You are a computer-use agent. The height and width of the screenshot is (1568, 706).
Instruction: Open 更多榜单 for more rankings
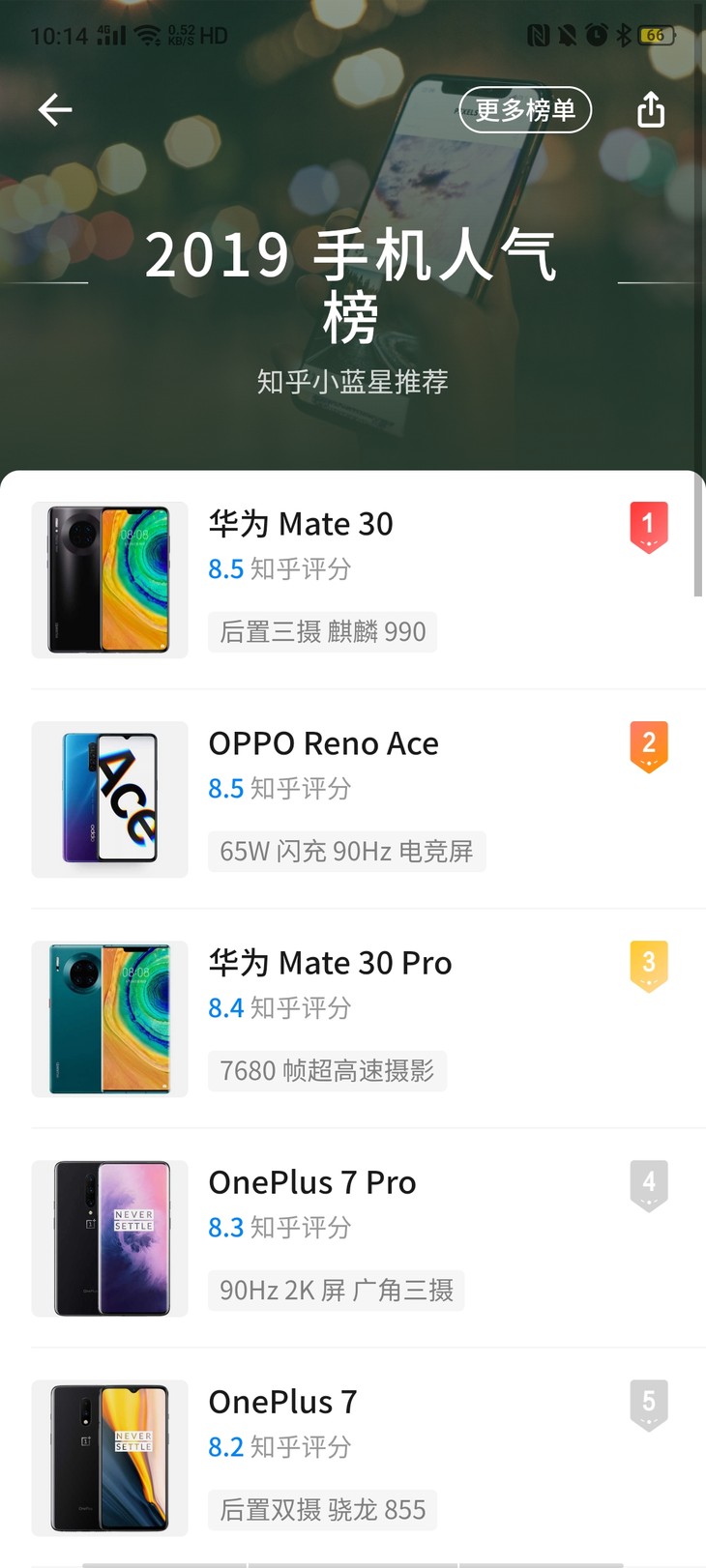click(525, 110)
